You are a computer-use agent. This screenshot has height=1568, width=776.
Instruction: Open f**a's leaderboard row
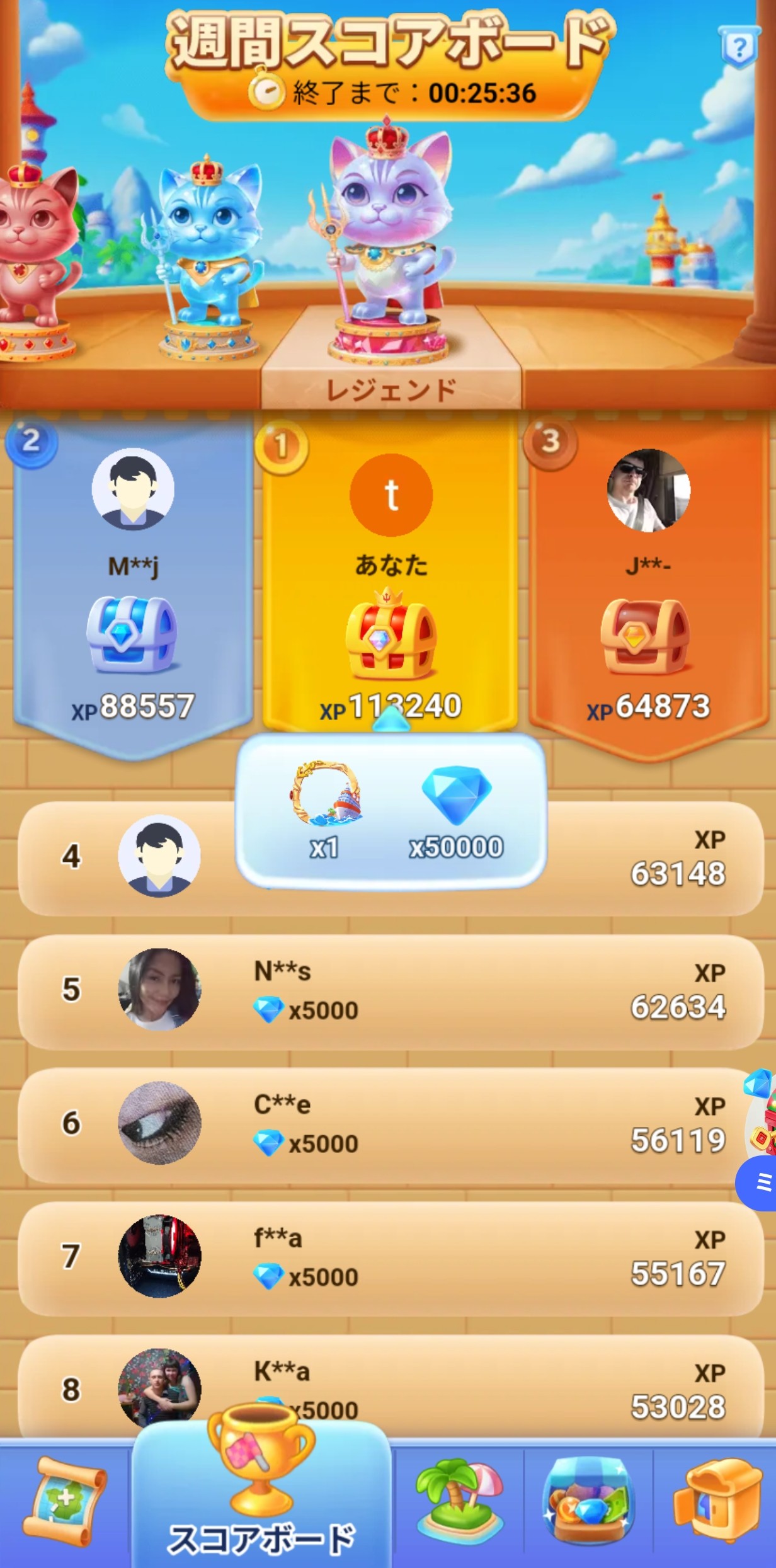(391, 1258)
